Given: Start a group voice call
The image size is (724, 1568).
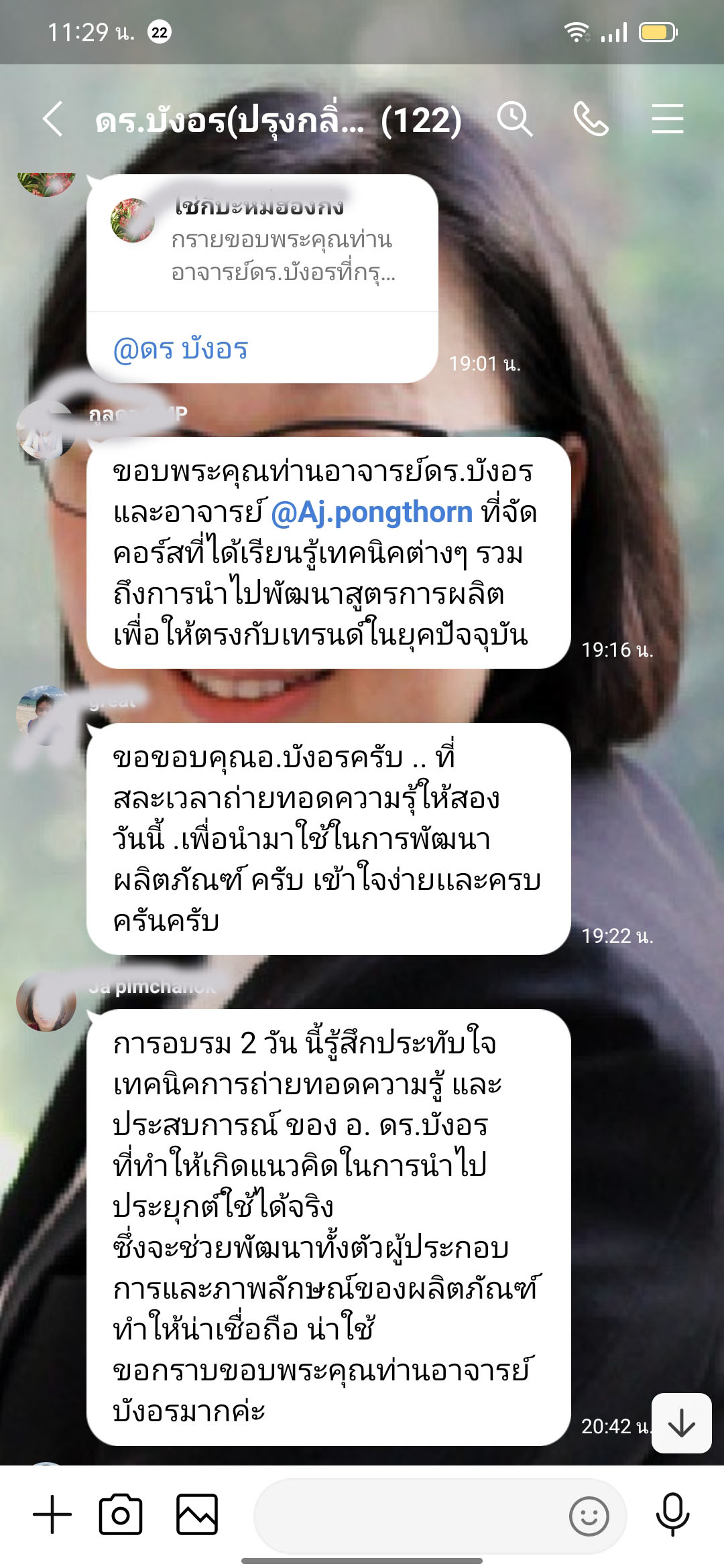Looking at the screenshot, I should [591, 119].
